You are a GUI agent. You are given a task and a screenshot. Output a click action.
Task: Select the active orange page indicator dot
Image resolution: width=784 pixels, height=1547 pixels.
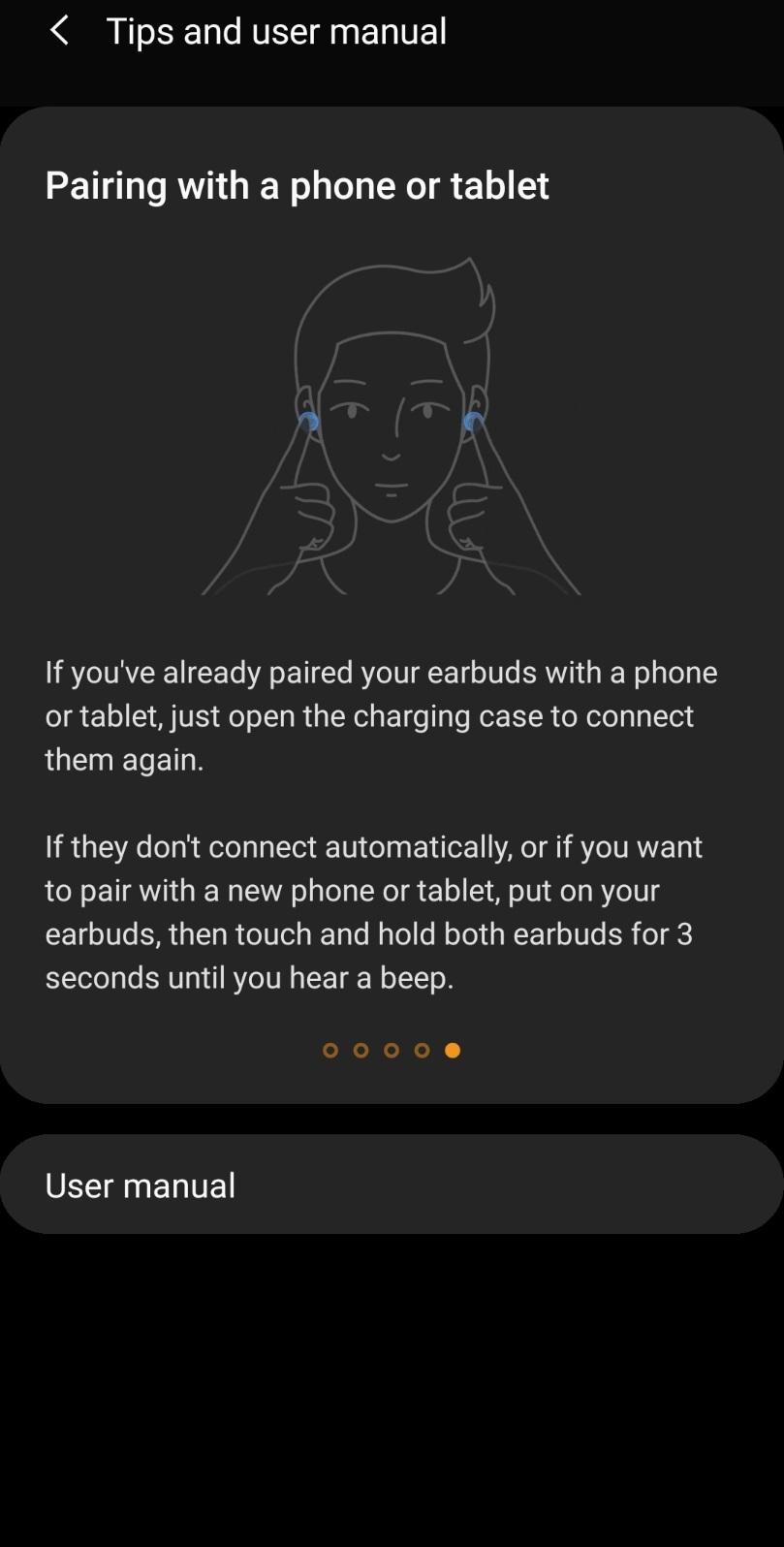[453, 1050]
